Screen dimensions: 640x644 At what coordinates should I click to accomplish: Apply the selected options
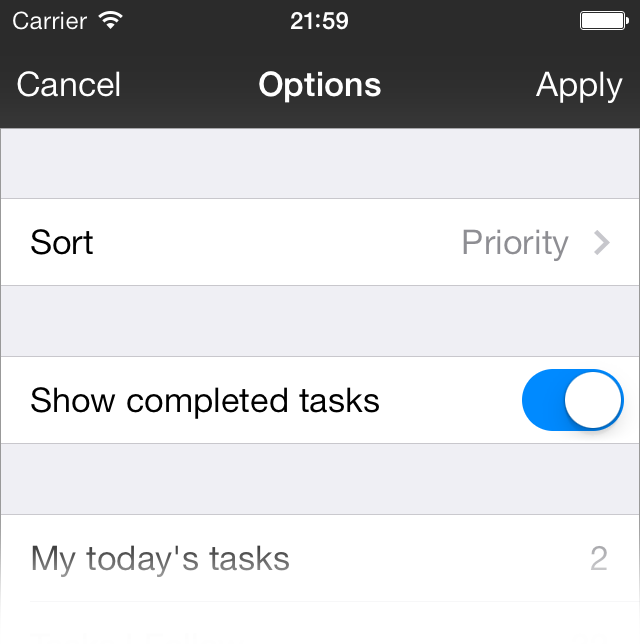pos(579,85)
